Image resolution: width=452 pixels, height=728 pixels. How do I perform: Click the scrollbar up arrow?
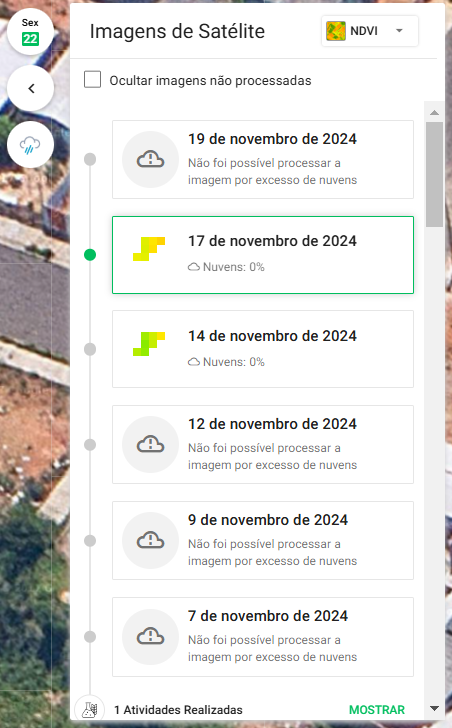tap(434, 112)
